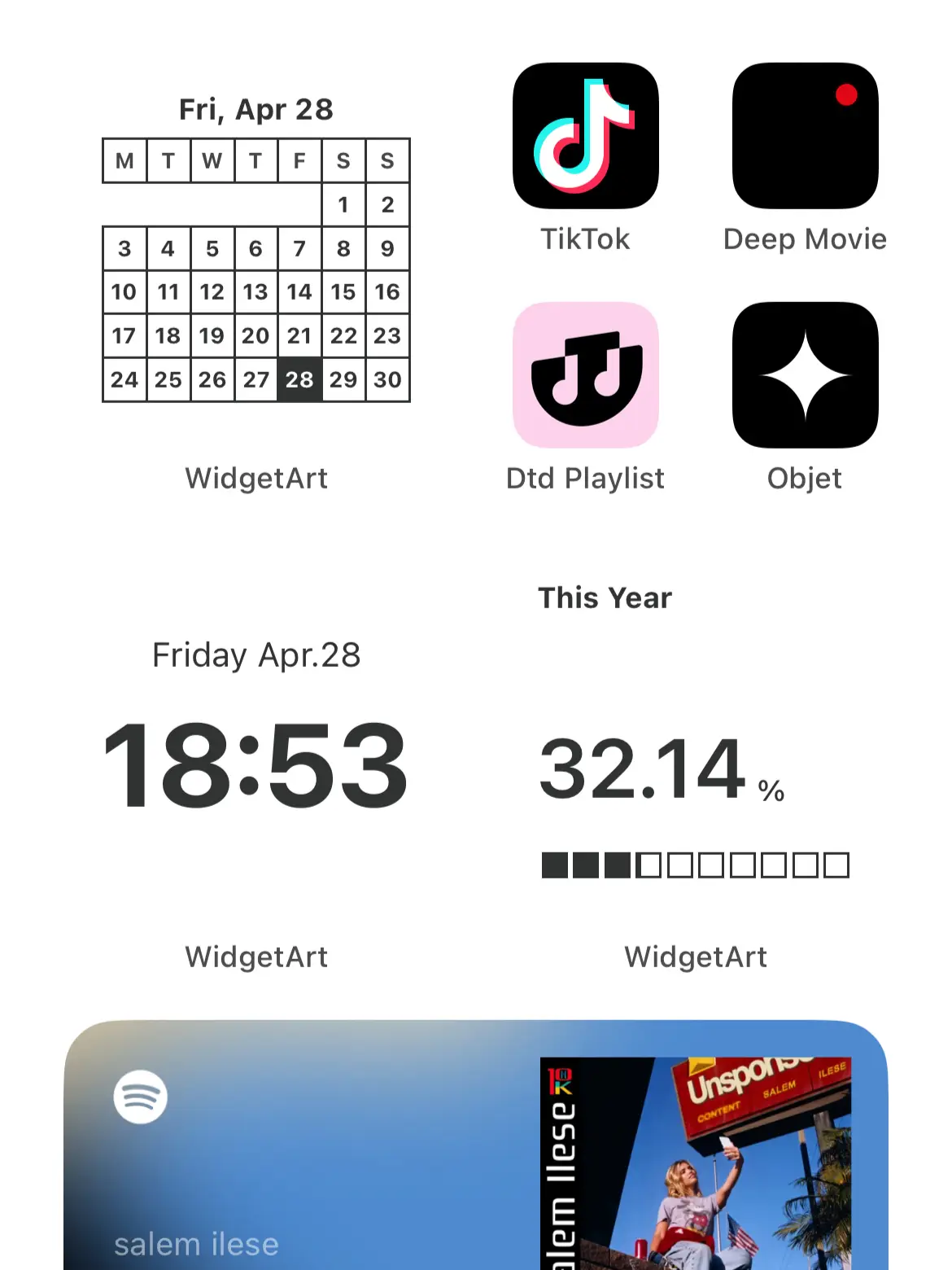Image resolution: width=952 pixels, height=1270 pixels.
Task: Open the Dtd Playlist app
Action: coord(585,375)
